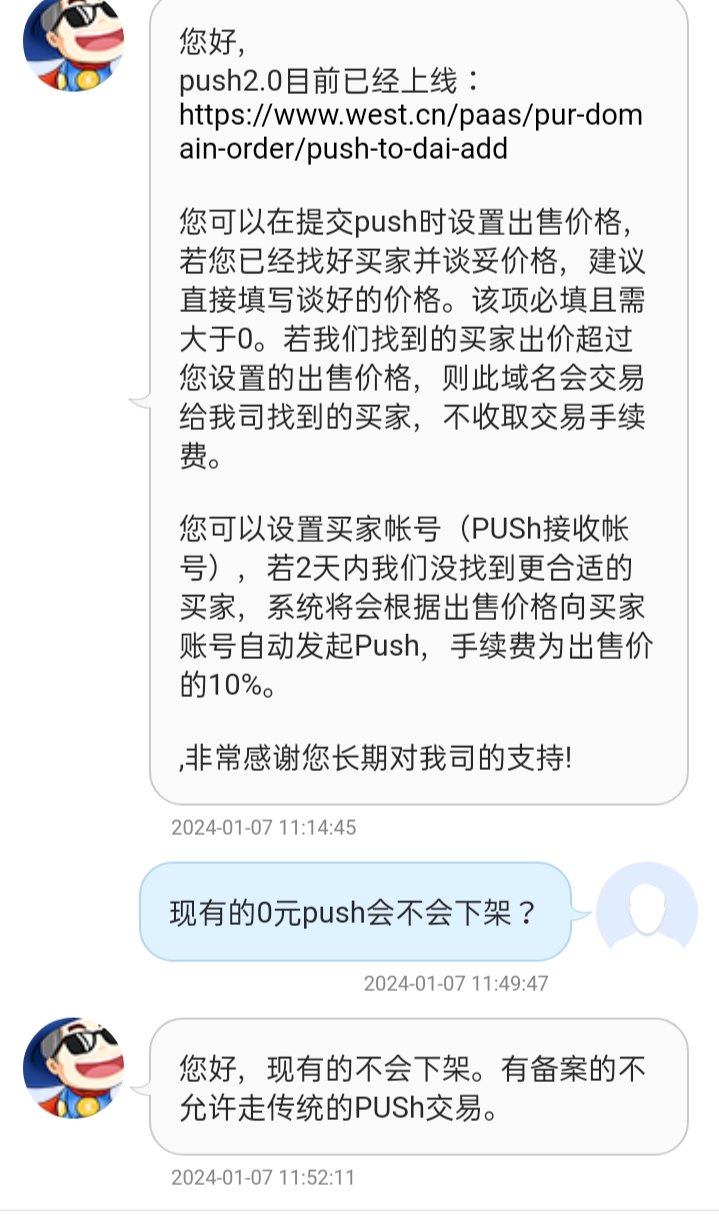Open your own avatar beside the 0元push question

point(646,911)
